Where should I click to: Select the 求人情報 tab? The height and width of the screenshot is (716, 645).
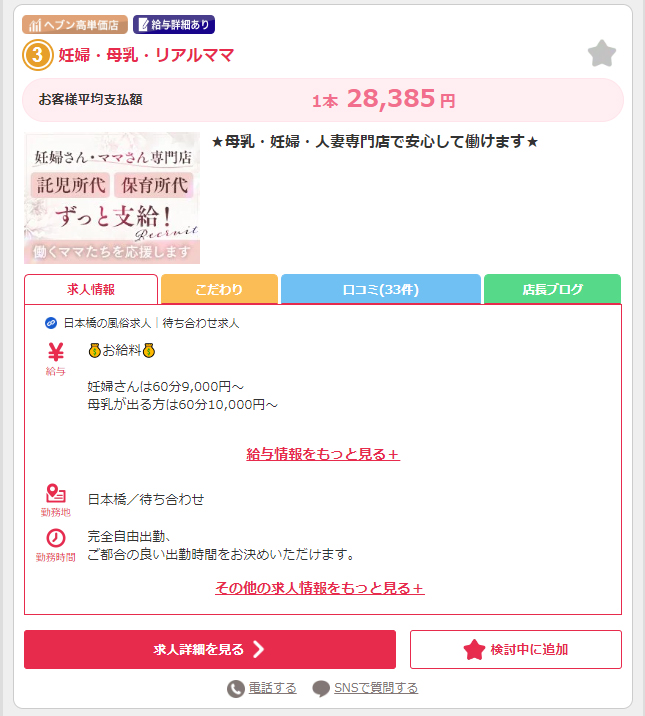91,289
